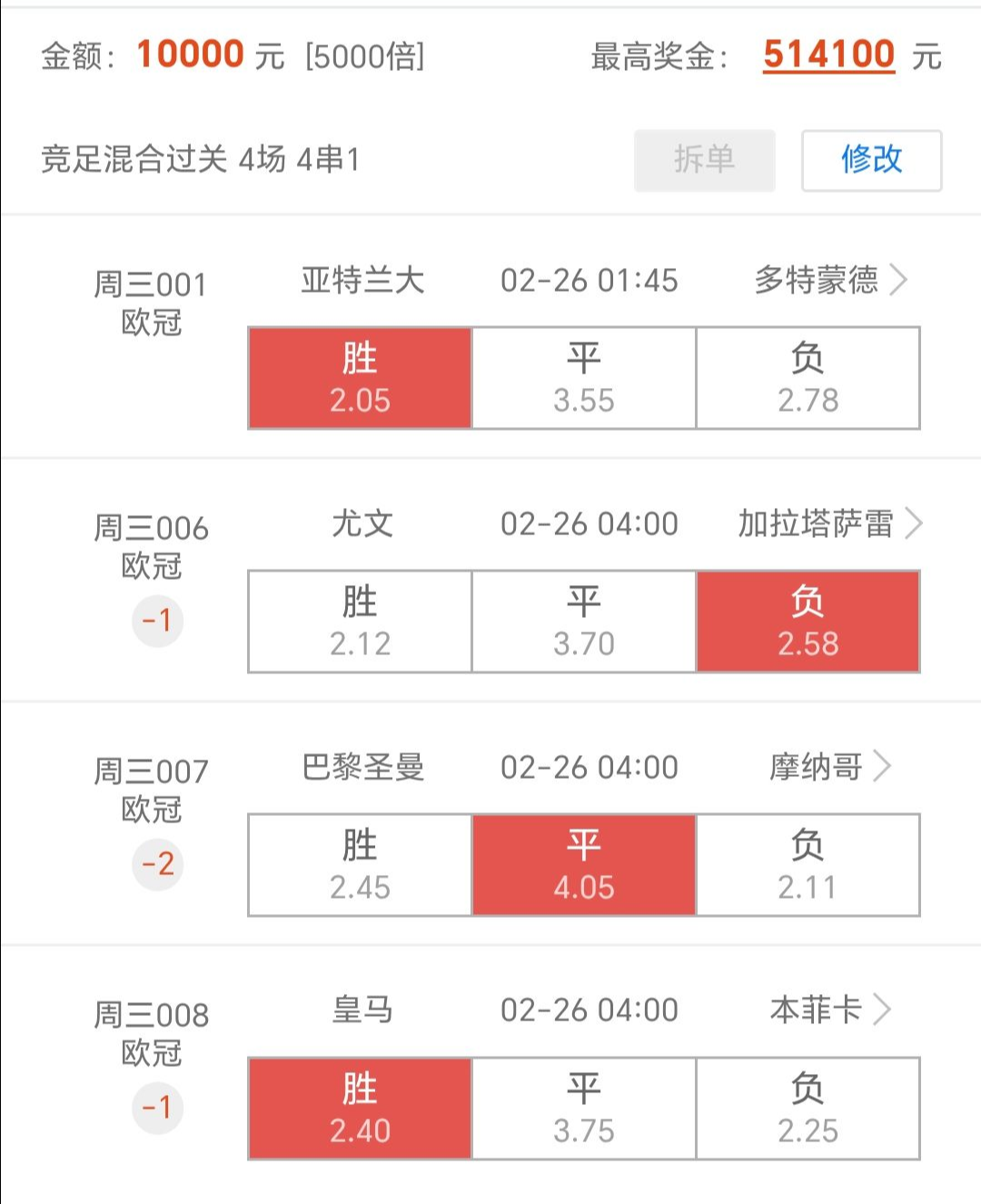981x1204 pixels.
Task: Choose 平 3.55 in the 周三001 match
Action: tap(584, 378)
